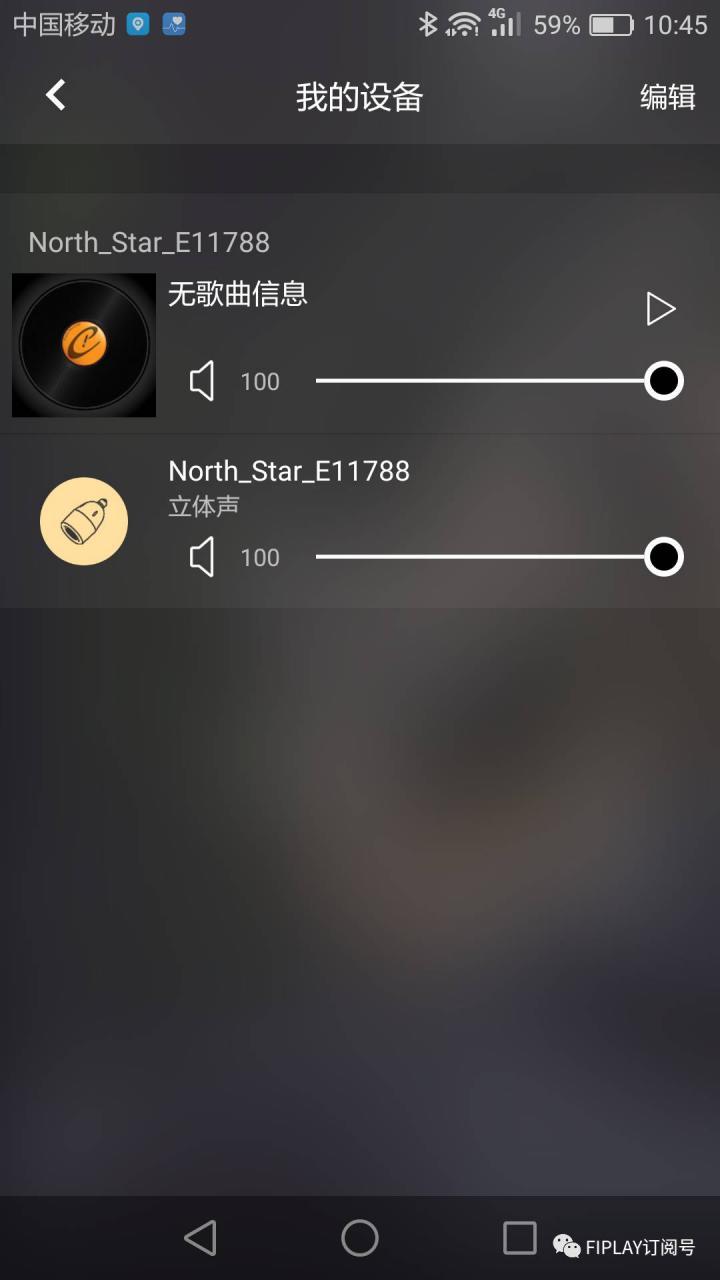
Task: Tap 编辑 to edit devices
Action: (667, 97)
